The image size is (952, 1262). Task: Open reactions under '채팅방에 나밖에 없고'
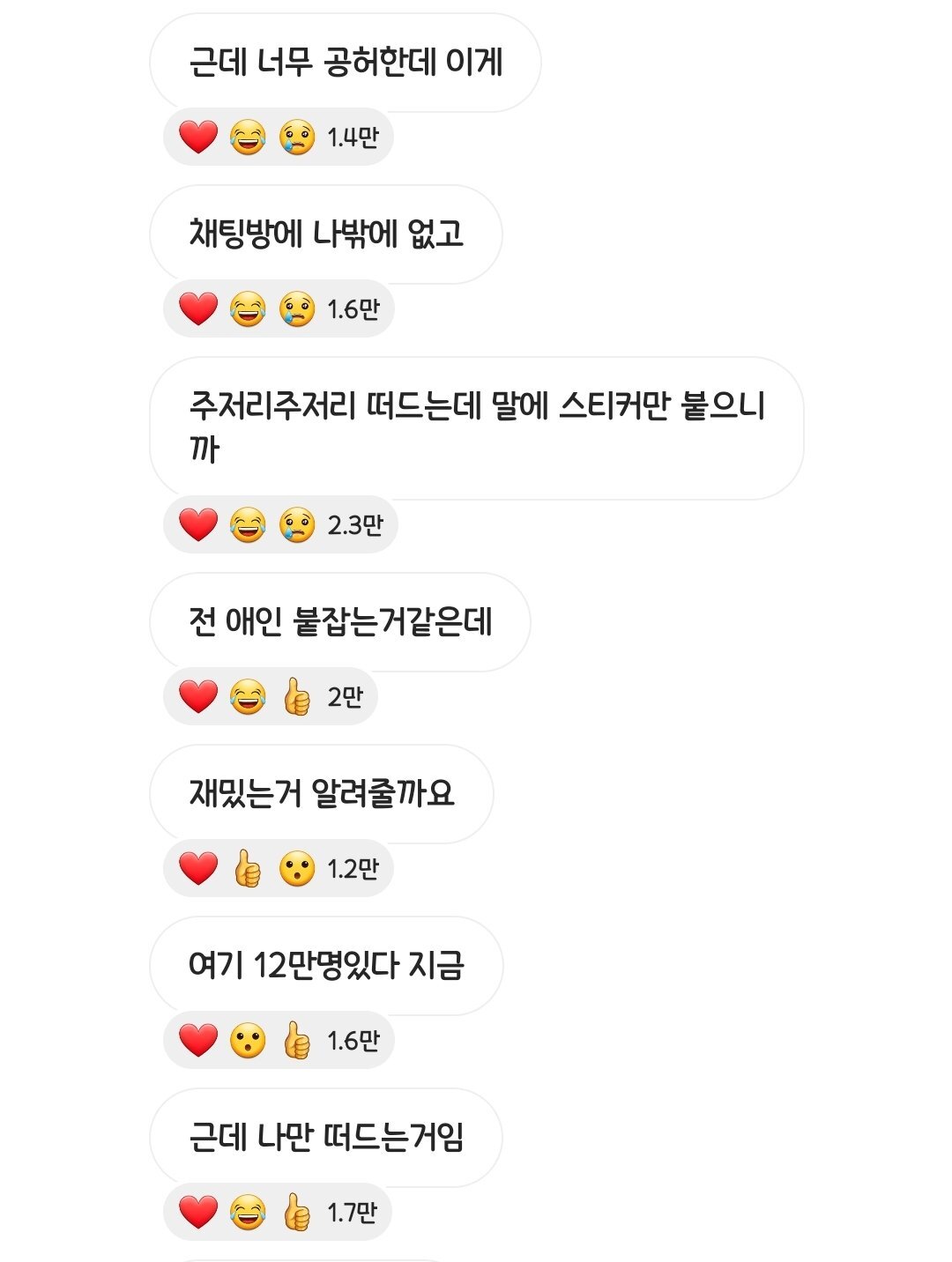tap(279, 308)
